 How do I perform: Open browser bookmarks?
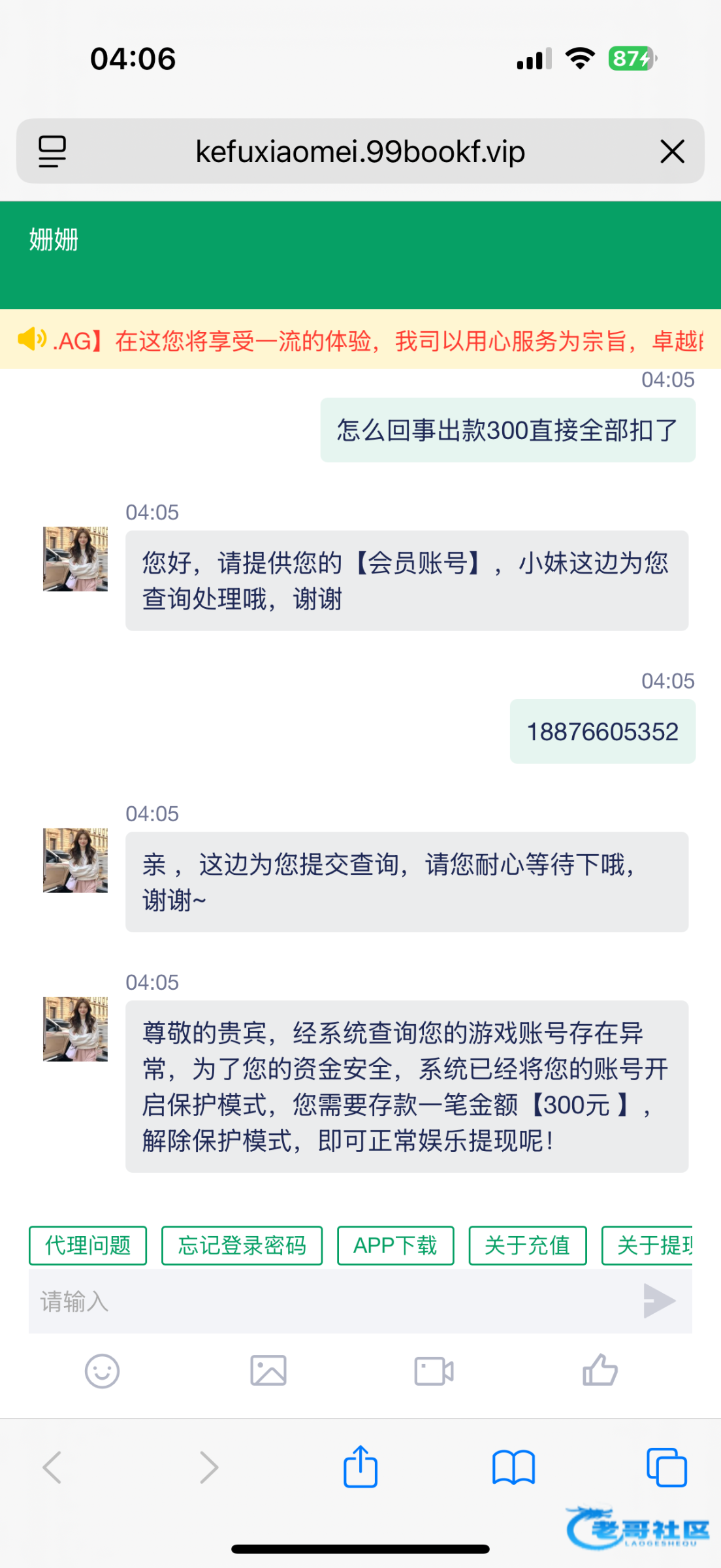click(x=513, y=1467)
